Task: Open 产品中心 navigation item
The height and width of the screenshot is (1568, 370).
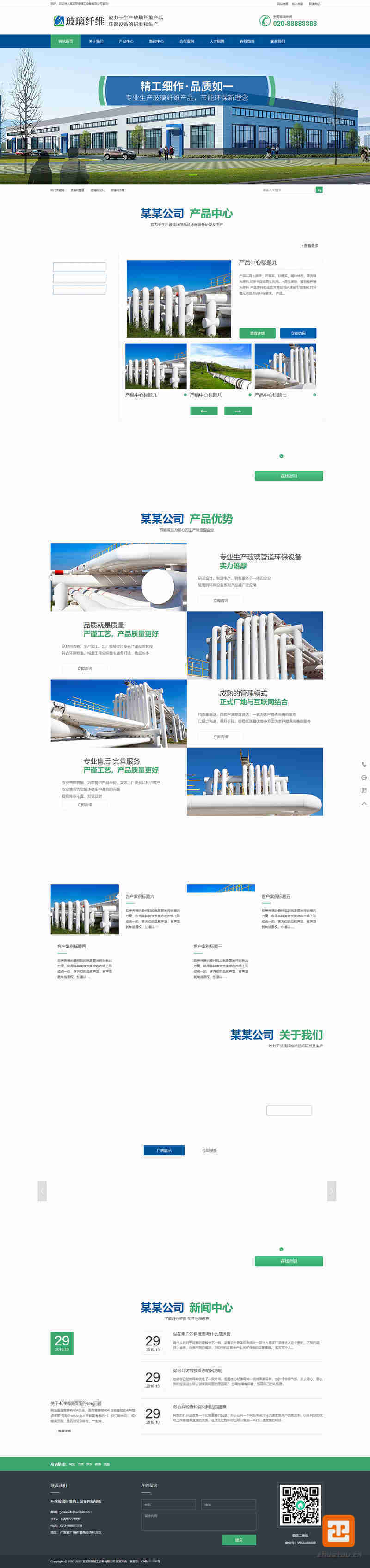Action: click(126, 41)
